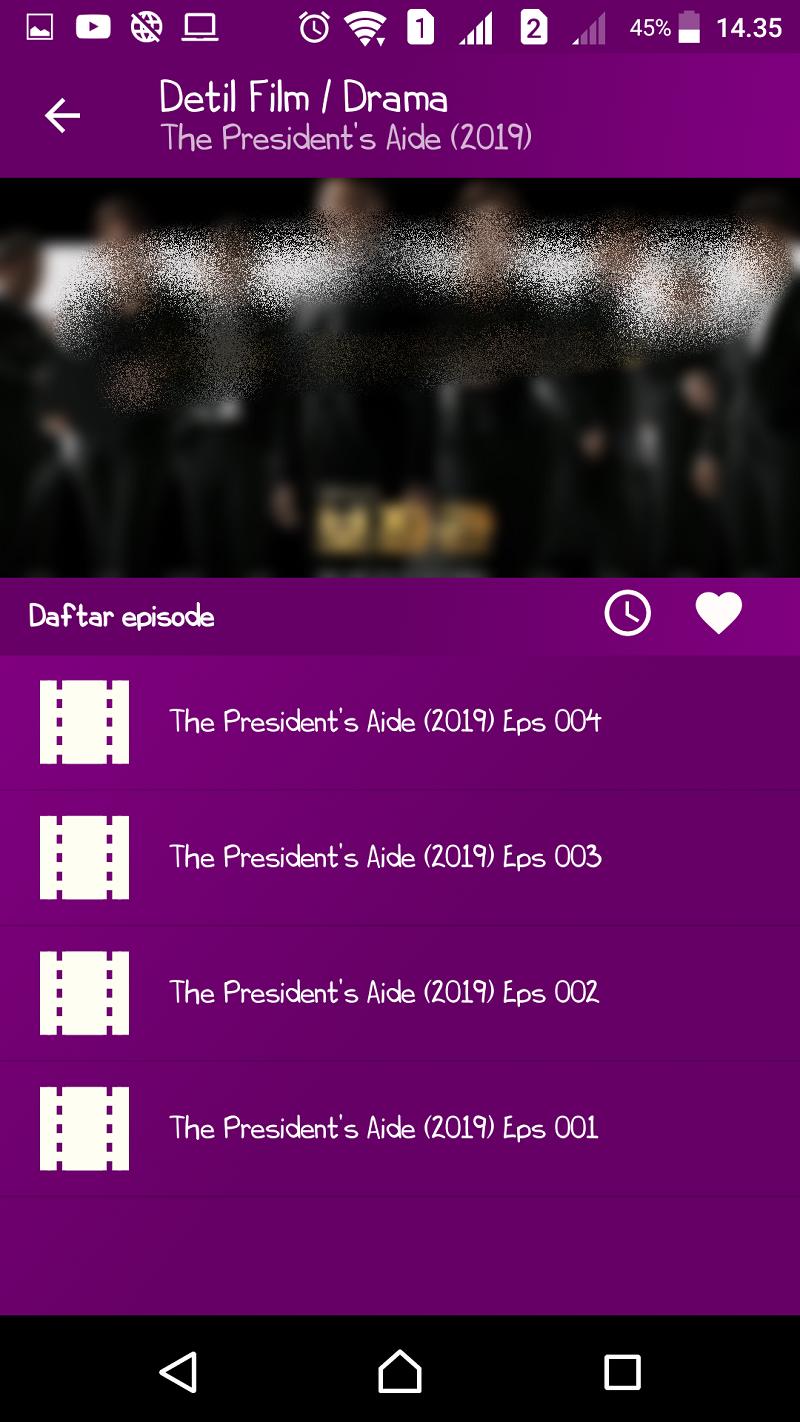Screen dimensions: 800x1422
Task: Watch The President's Aide (2019) Eps 001
Action: tap(385, 1128)
